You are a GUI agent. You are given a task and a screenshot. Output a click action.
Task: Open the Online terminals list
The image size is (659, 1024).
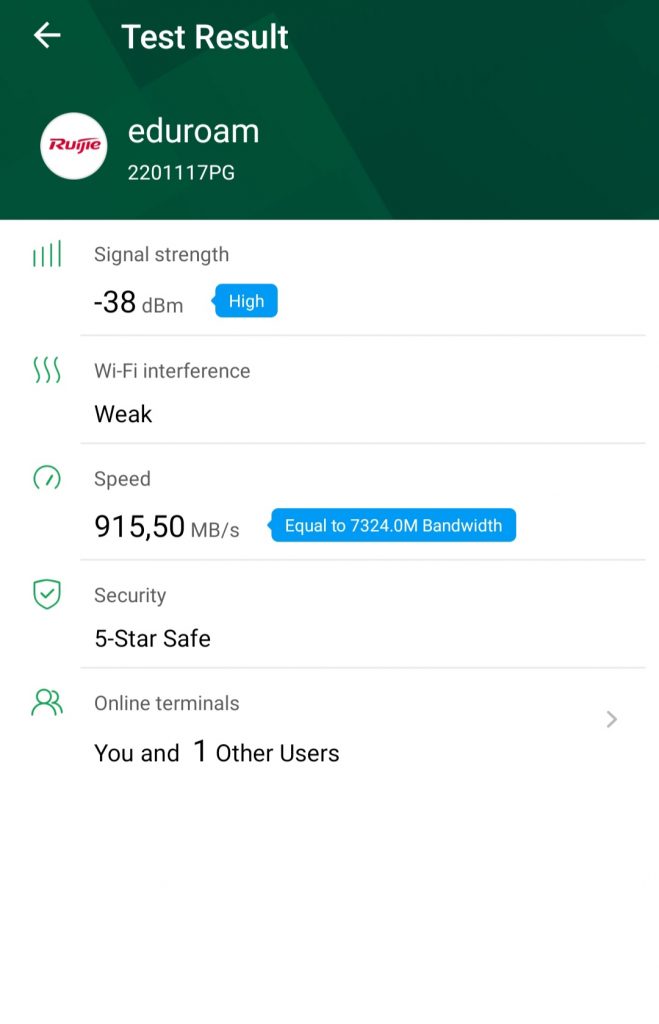(x=611, y=720)
